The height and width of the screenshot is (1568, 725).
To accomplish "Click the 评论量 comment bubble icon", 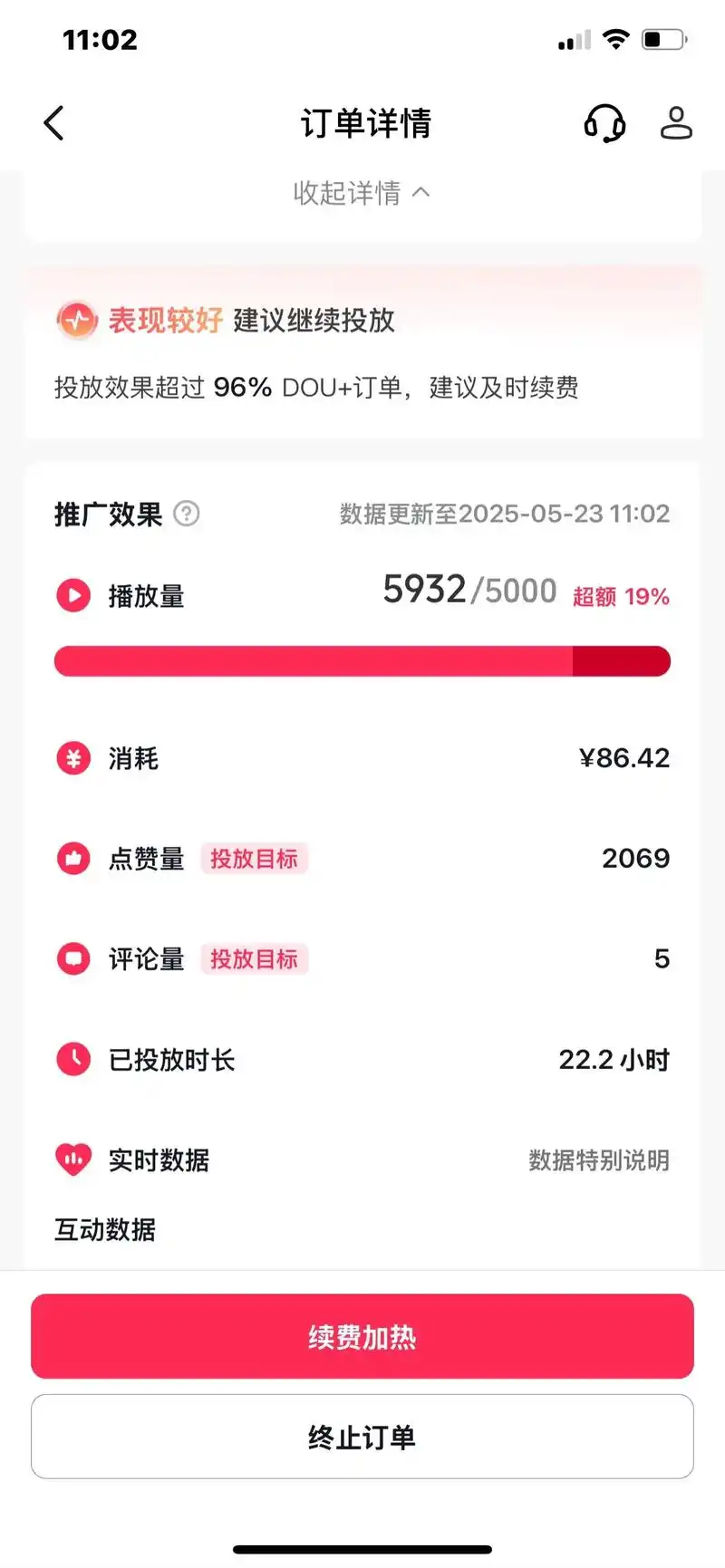I will click(72, 959).
